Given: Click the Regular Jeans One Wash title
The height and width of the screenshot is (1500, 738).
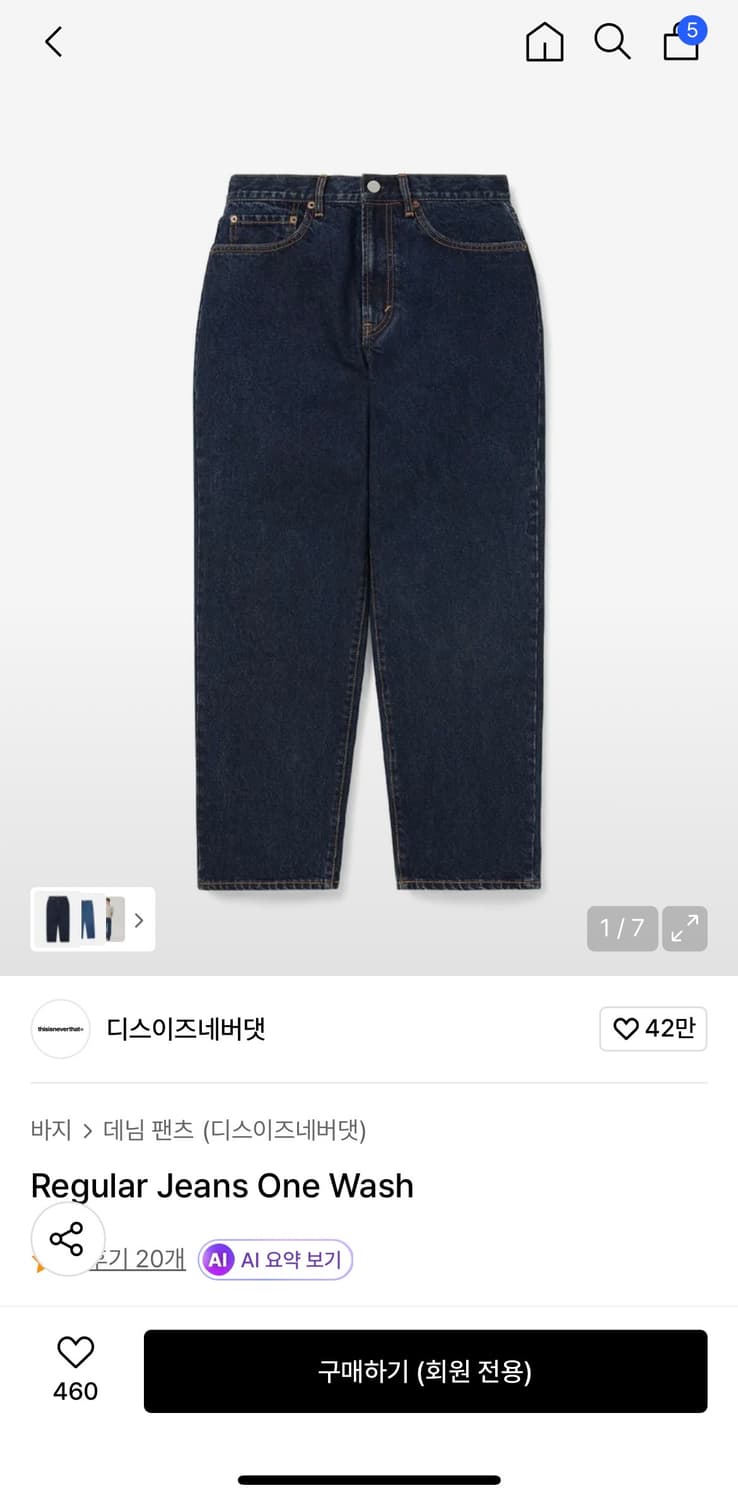Looking at the screenshot, I should tap(221, 1186).
